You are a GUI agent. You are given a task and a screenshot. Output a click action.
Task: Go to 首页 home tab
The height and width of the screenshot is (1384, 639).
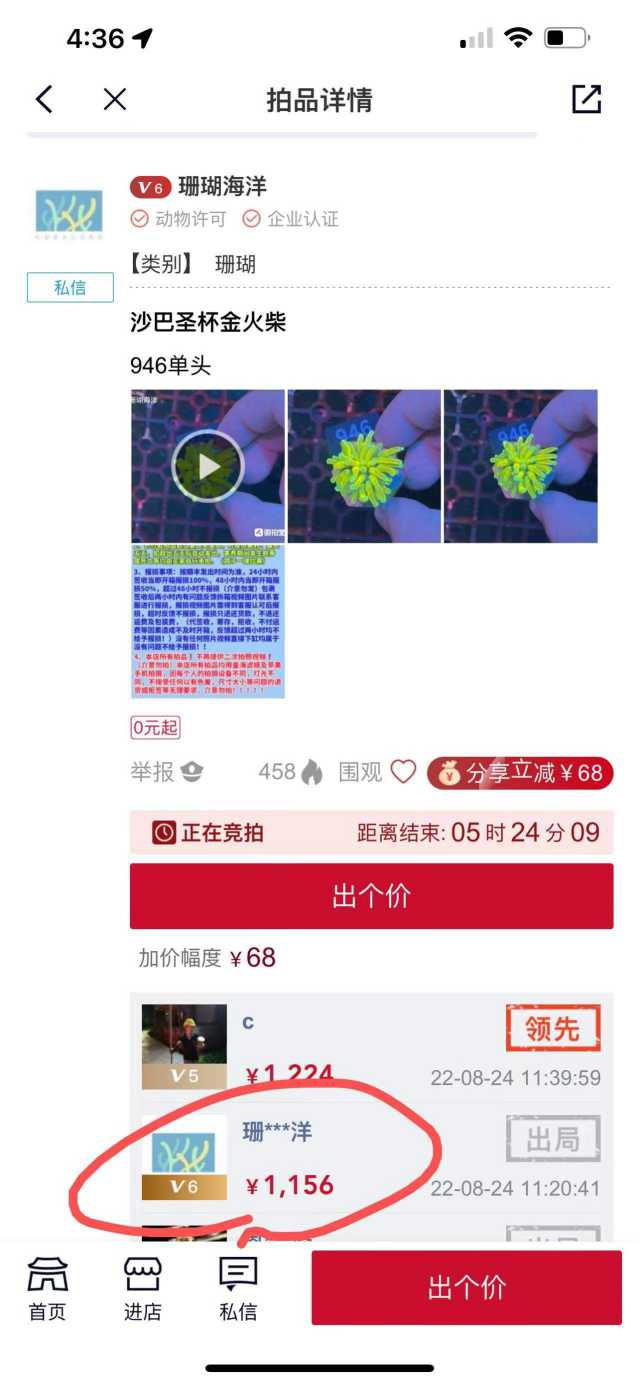pos(47,1288)
